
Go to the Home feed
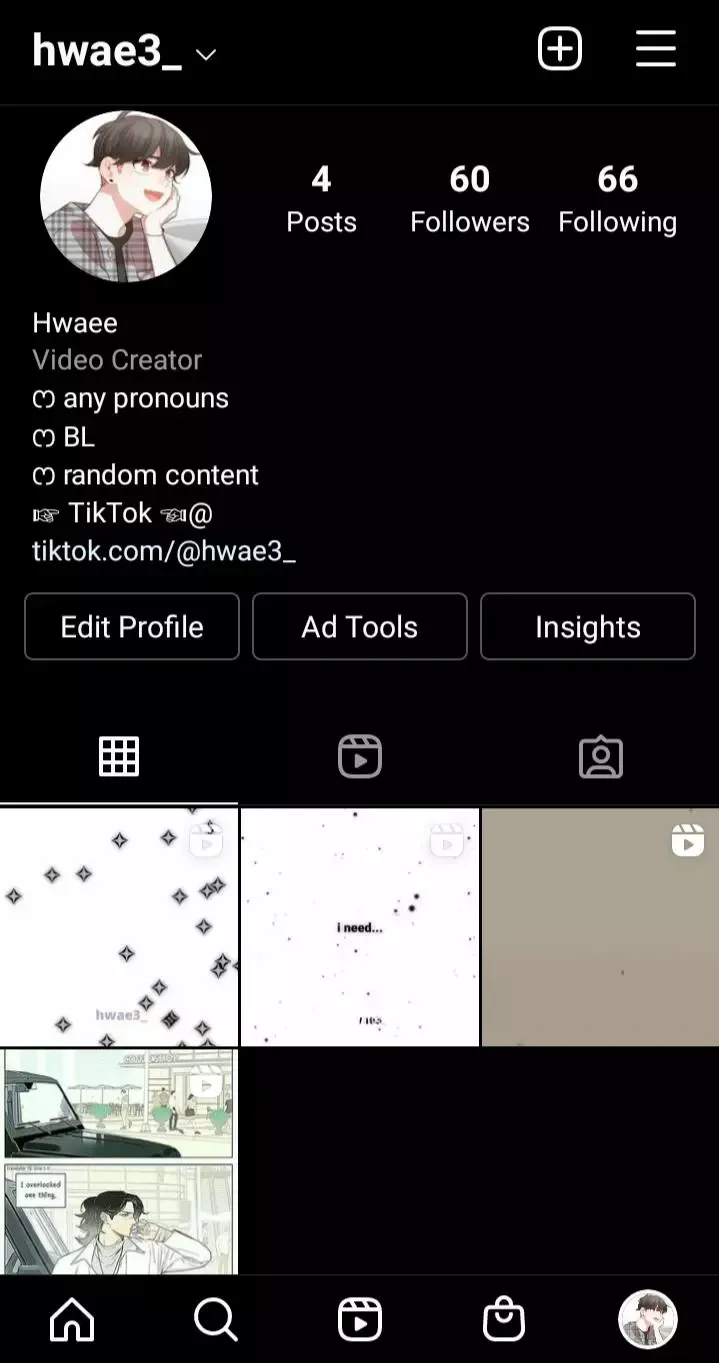point(72,1320)
